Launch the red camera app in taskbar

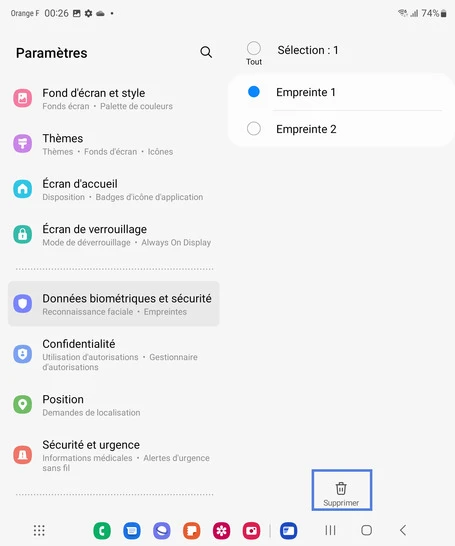(x=251, y=531)
